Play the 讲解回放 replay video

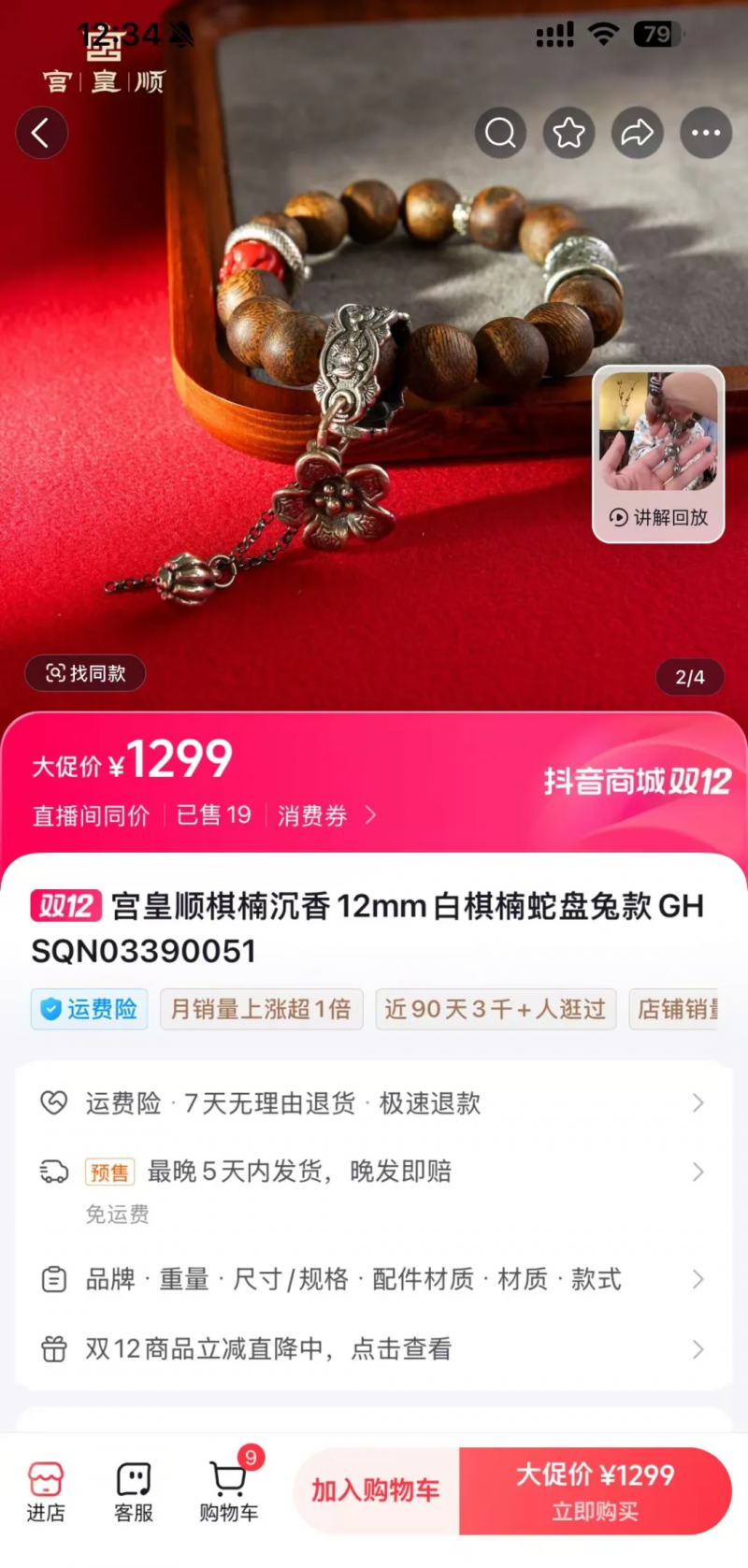coord(658,453)
